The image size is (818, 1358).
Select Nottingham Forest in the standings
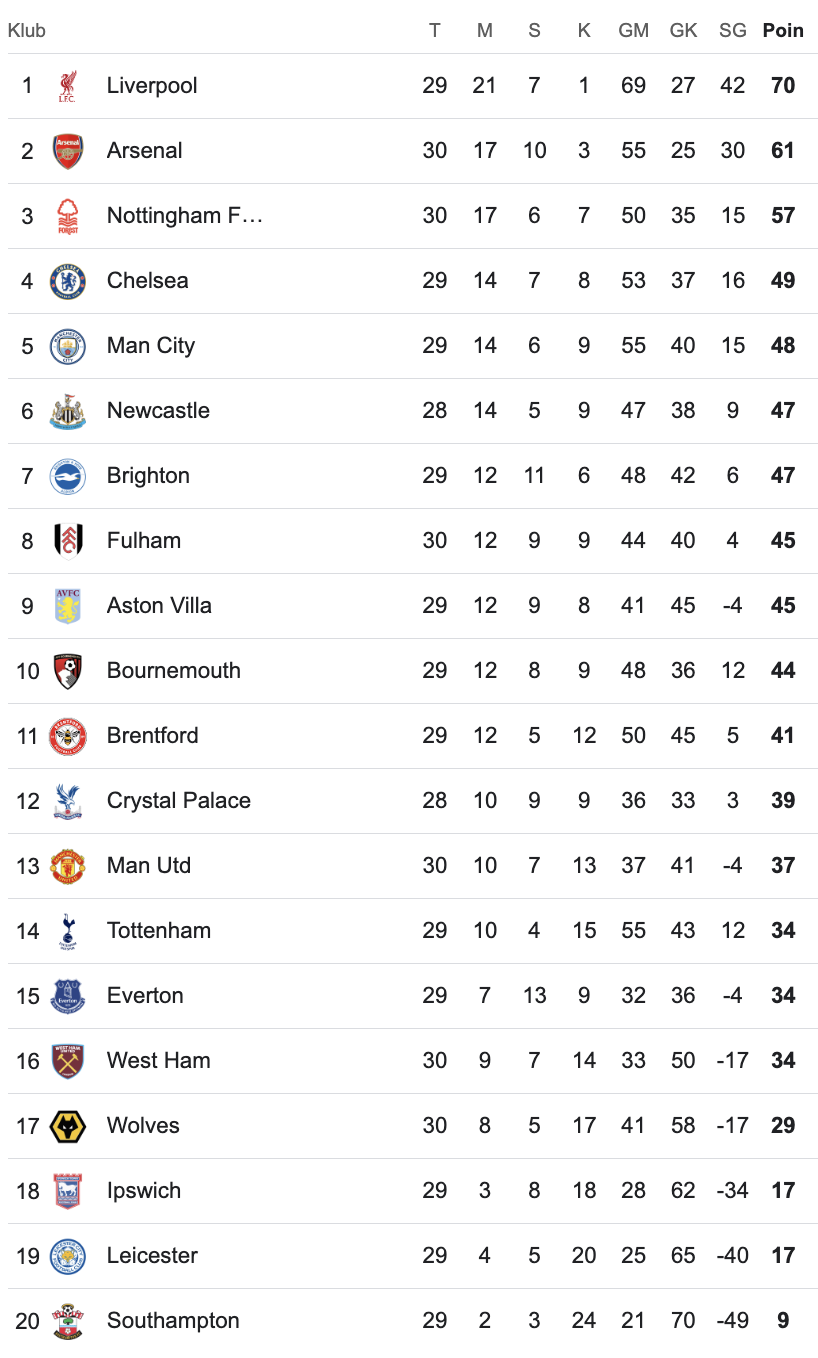pyautogui.click(x=409, y=216)
